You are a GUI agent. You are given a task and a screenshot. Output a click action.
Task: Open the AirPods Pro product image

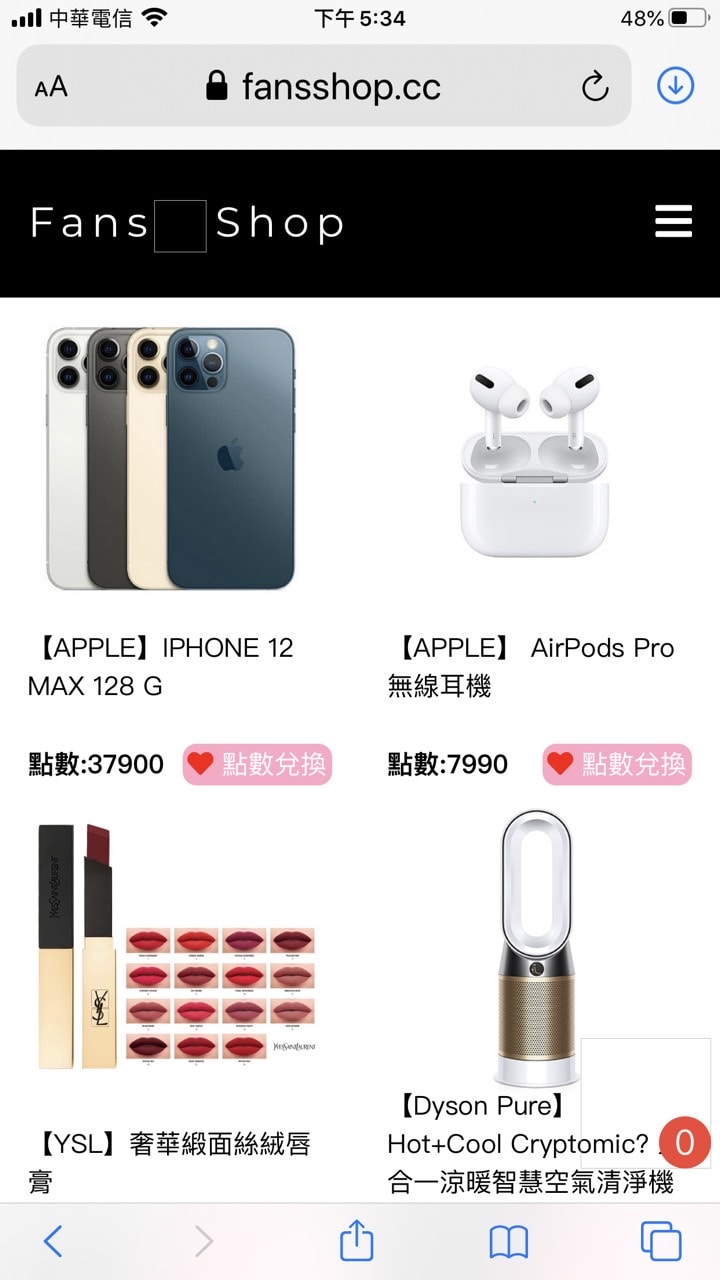coord(532,458)
